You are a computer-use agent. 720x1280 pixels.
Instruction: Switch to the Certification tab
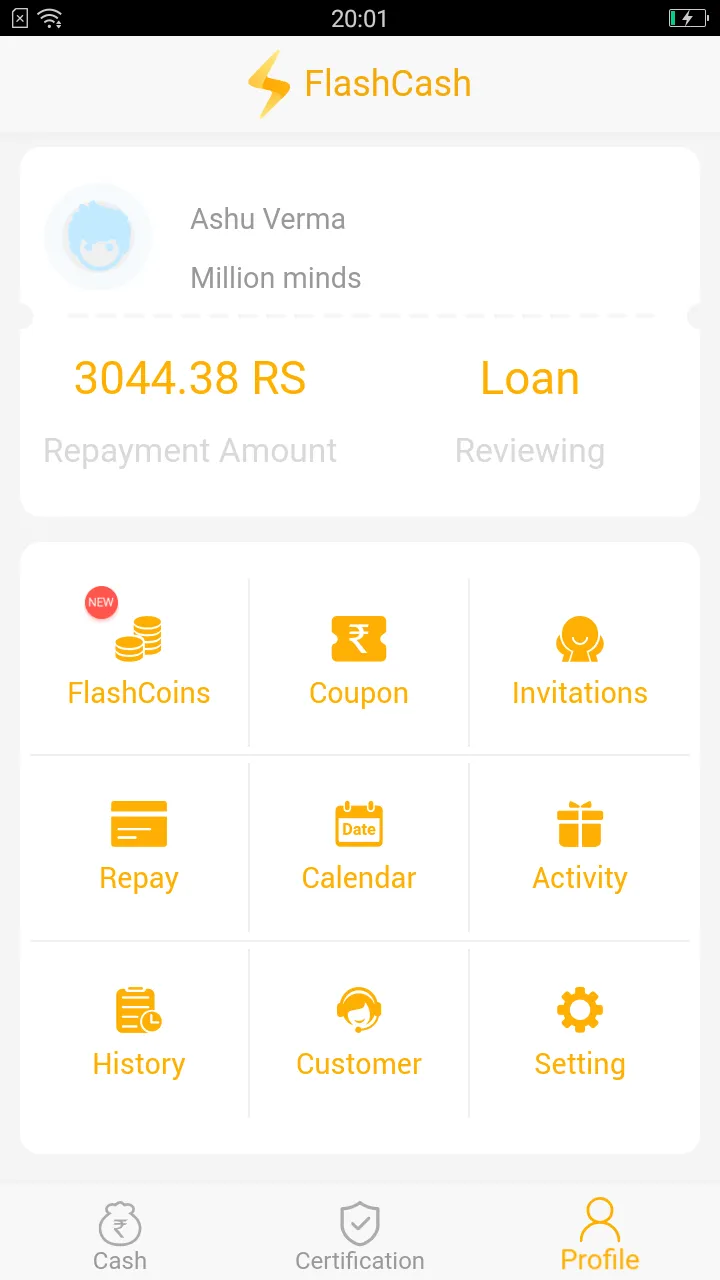(360, 1236)
